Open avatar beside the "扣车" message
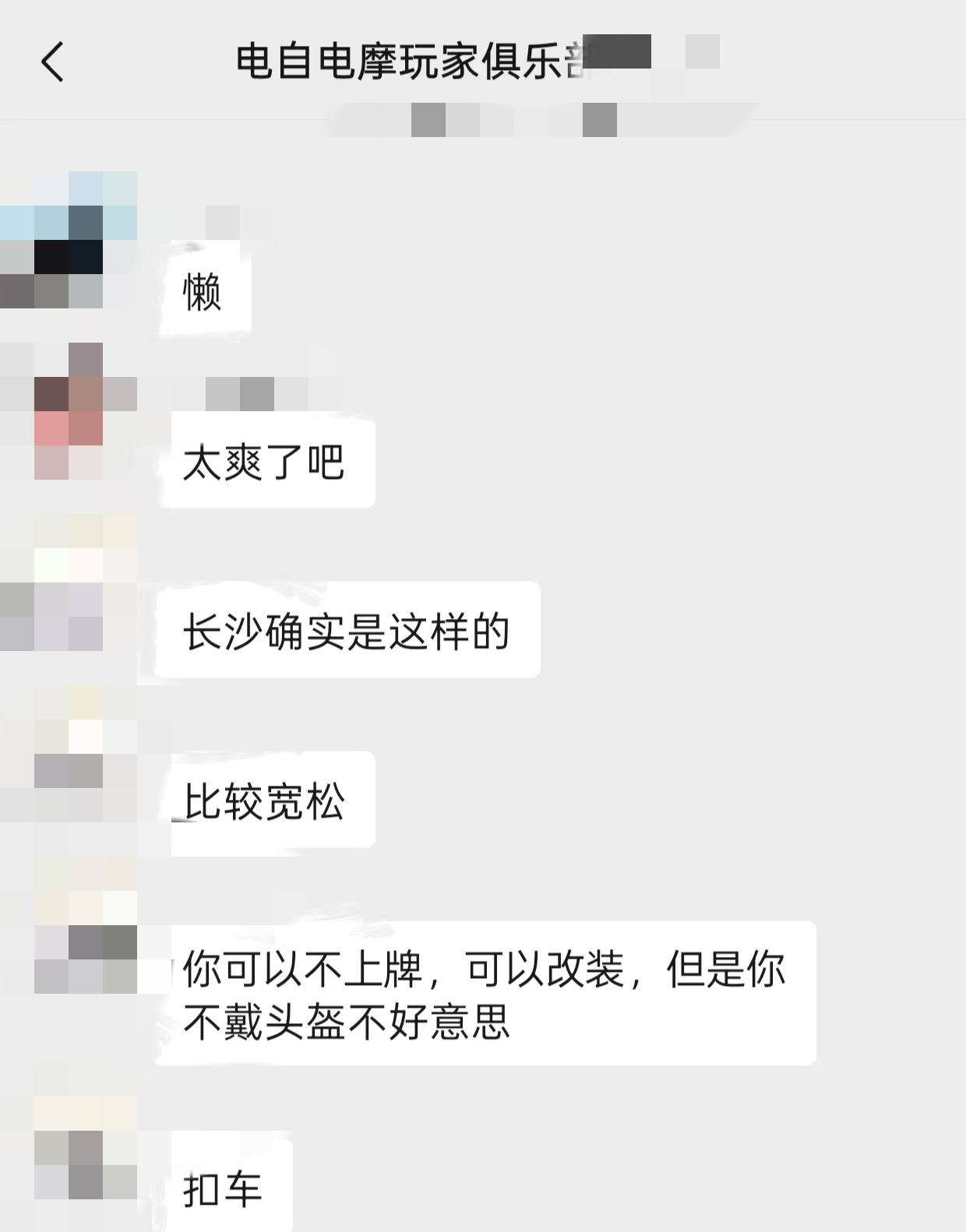 click(69, 1131)
